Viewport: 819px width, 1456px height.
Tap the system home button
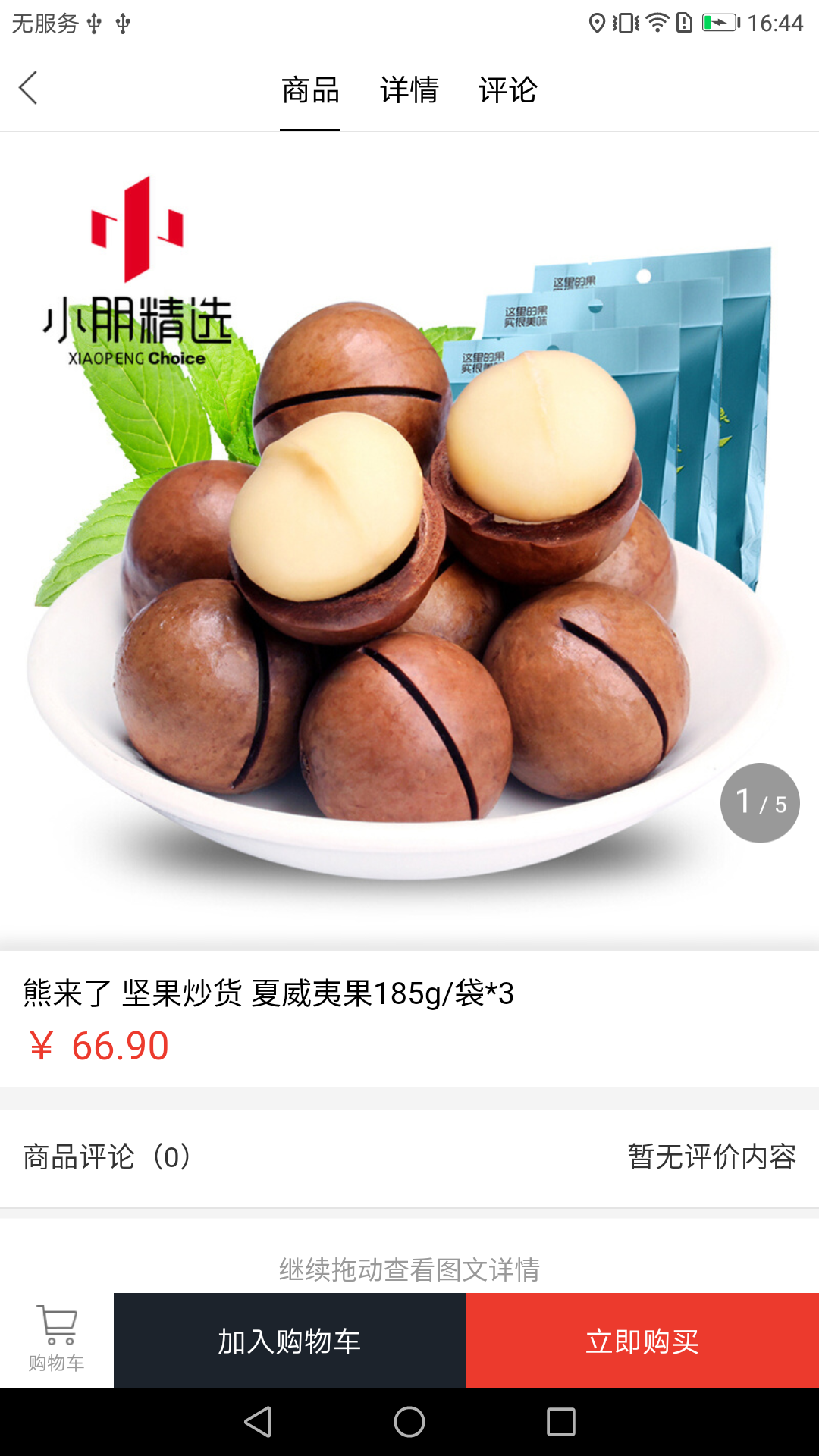(x=409, y=1422)
